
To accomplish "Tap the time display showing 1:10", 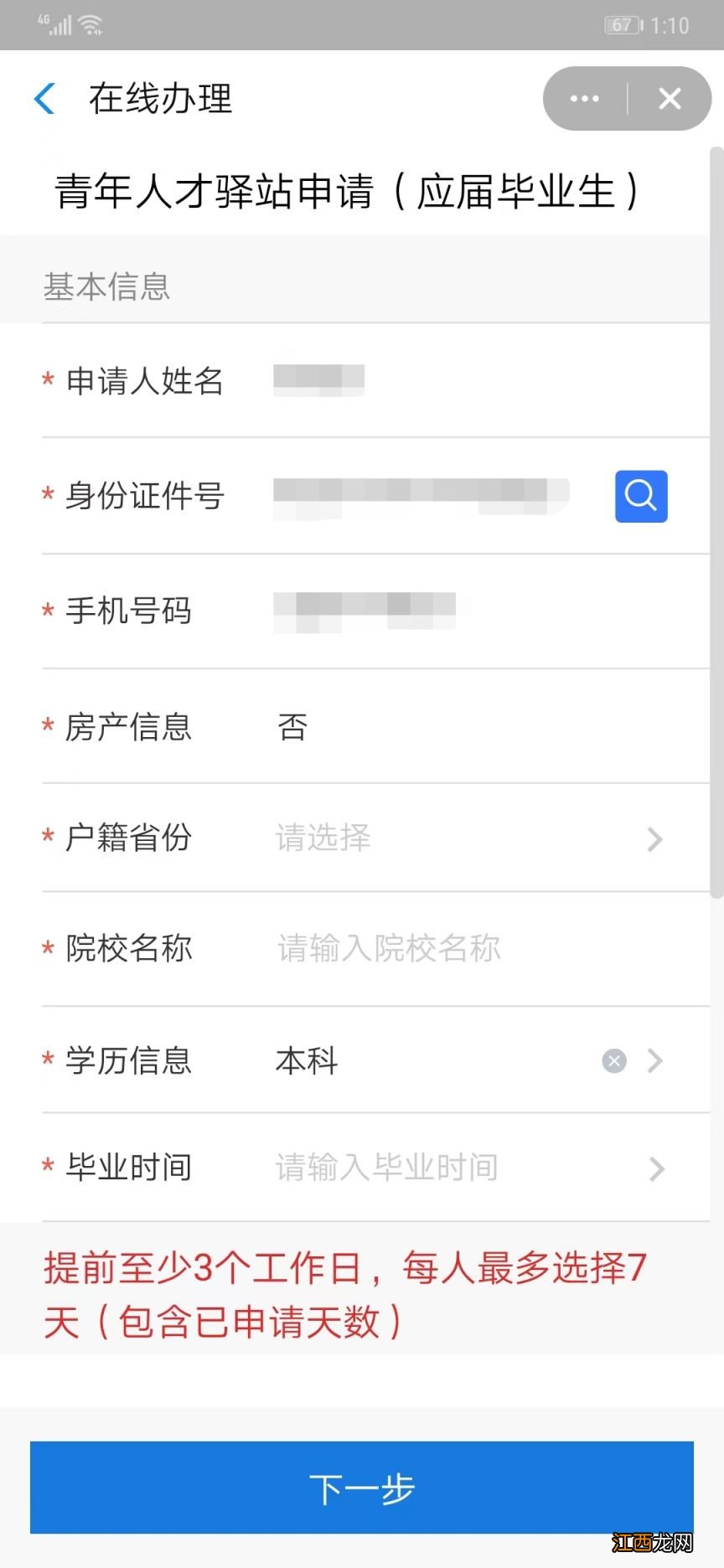I will [x=669, y=24].
